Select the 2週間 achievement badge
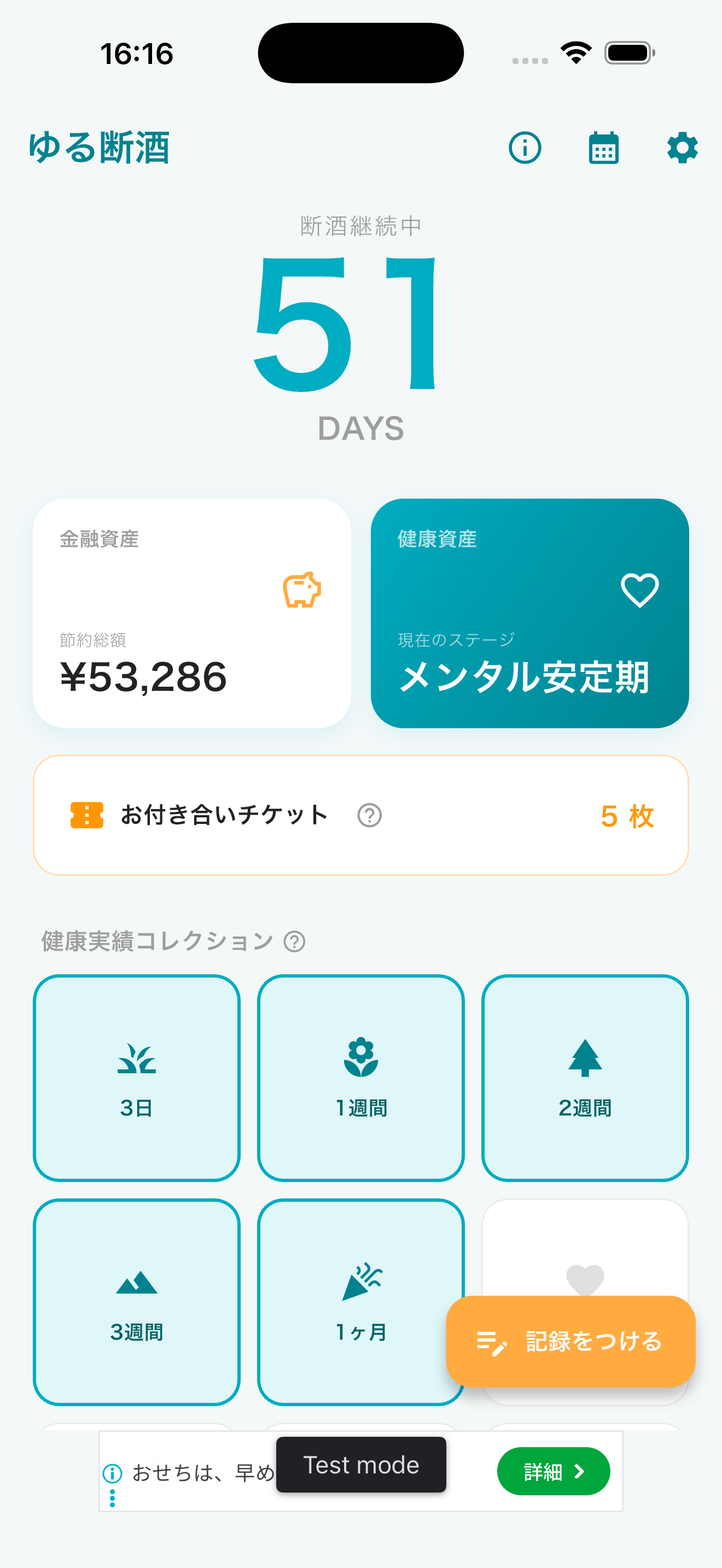Screen dimensions: 722x1568 tap(585, 1078)
